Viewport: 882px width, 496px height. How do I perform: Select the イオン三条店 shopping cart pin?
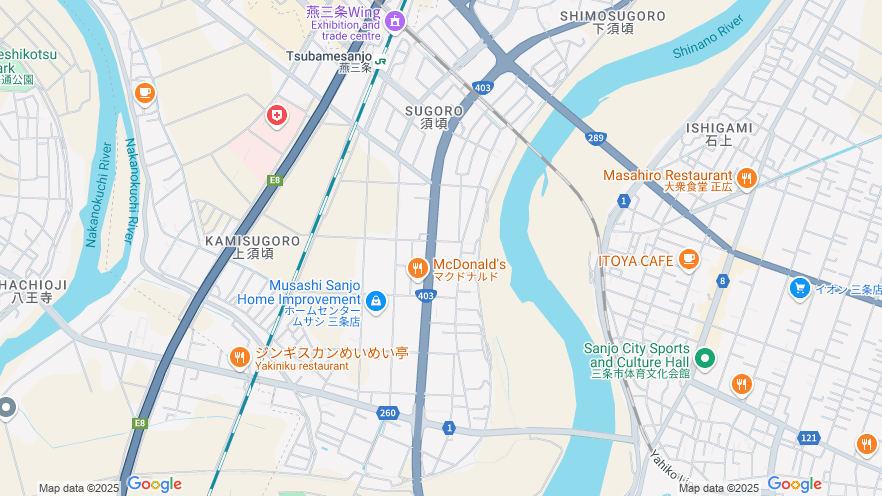799,288
